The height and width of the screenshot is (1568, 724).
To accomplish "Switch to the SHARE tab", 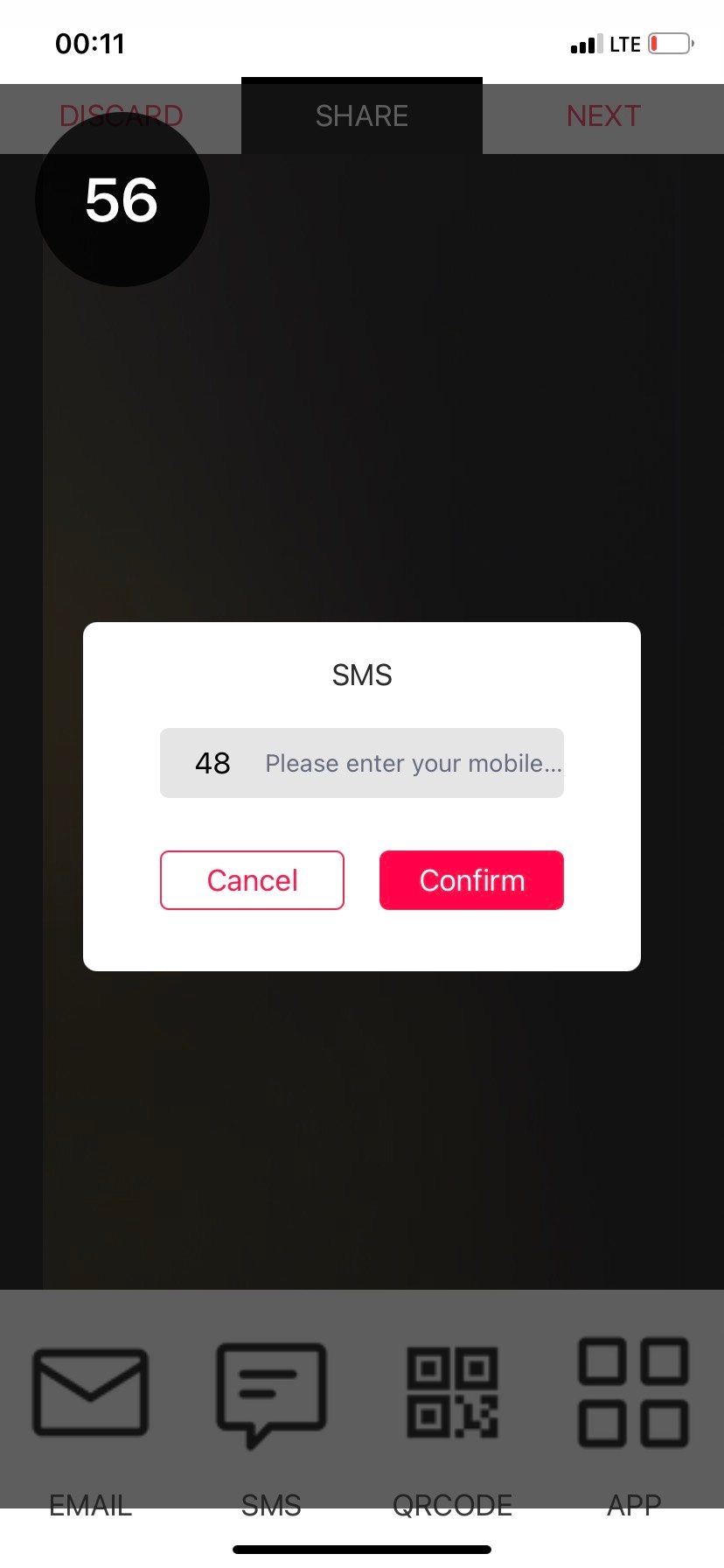I will tap(362, 115).
